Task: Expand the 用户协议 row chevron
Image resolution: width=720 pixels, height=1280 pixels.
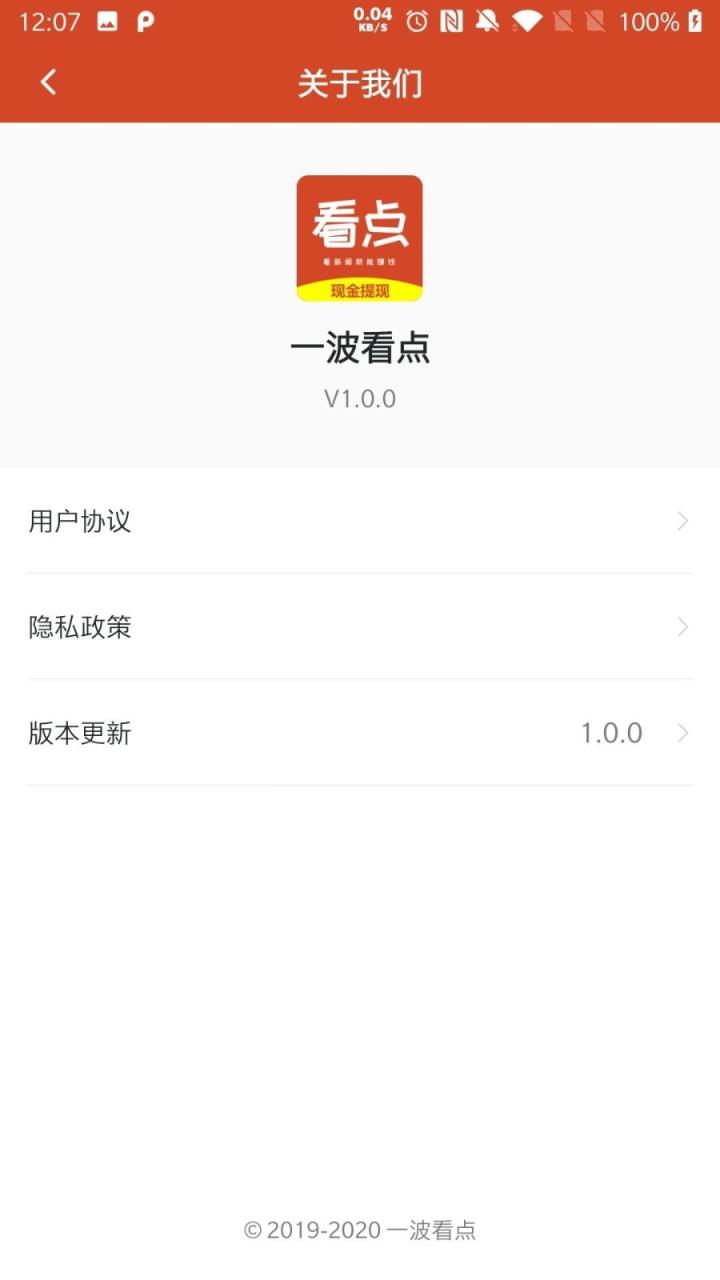Action: [683, 520]
